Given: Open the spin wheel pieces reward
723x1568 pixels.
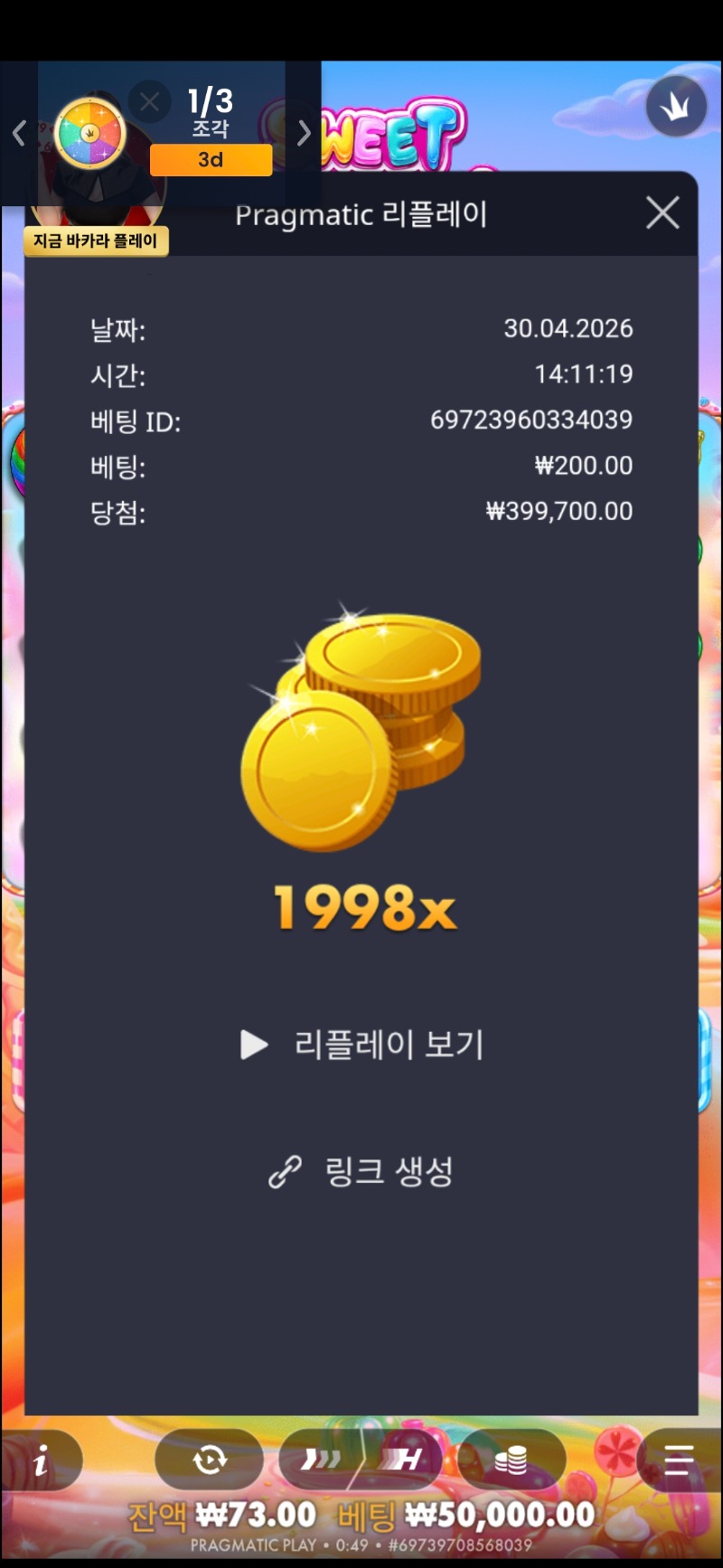Looking at the screenshot, I should pyautogui.click(x=89, y=134).
